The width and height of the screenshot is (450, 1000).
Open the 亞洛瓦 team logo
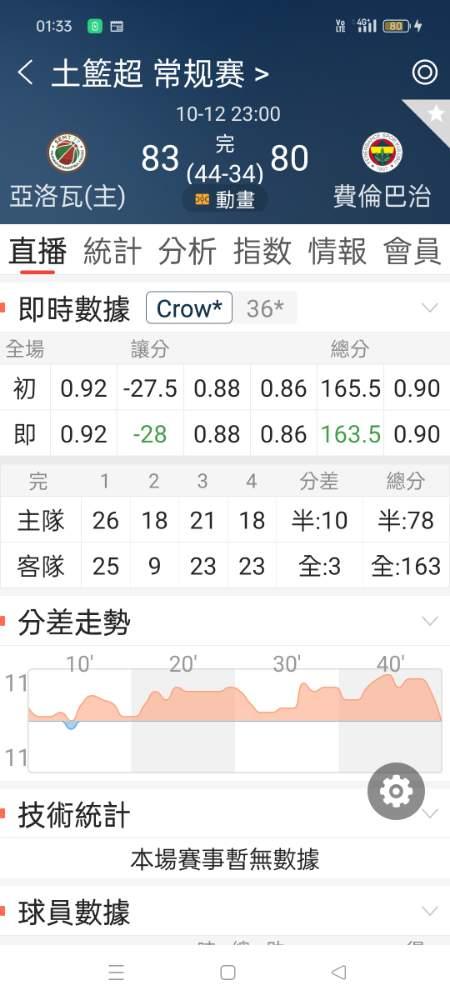pos(67,154)
